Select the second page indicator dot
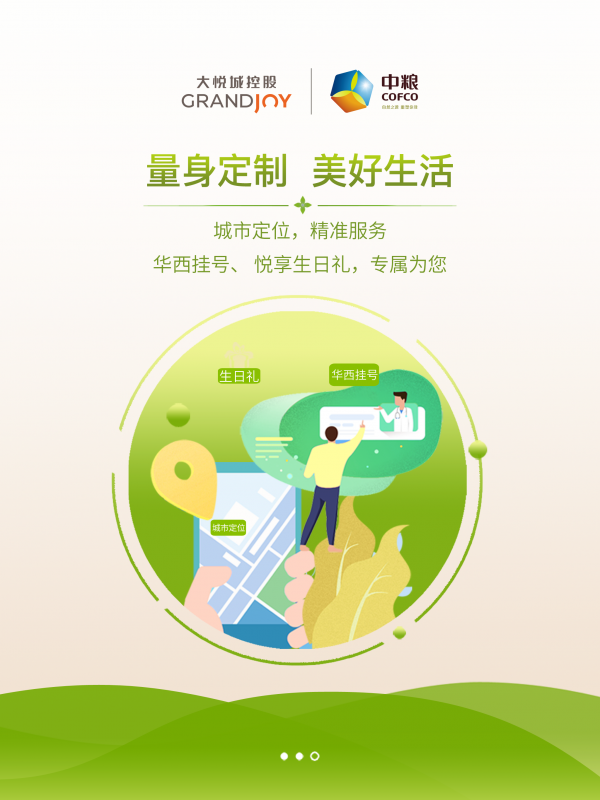This screenshot has height=800, width=600. coord(299,756)
